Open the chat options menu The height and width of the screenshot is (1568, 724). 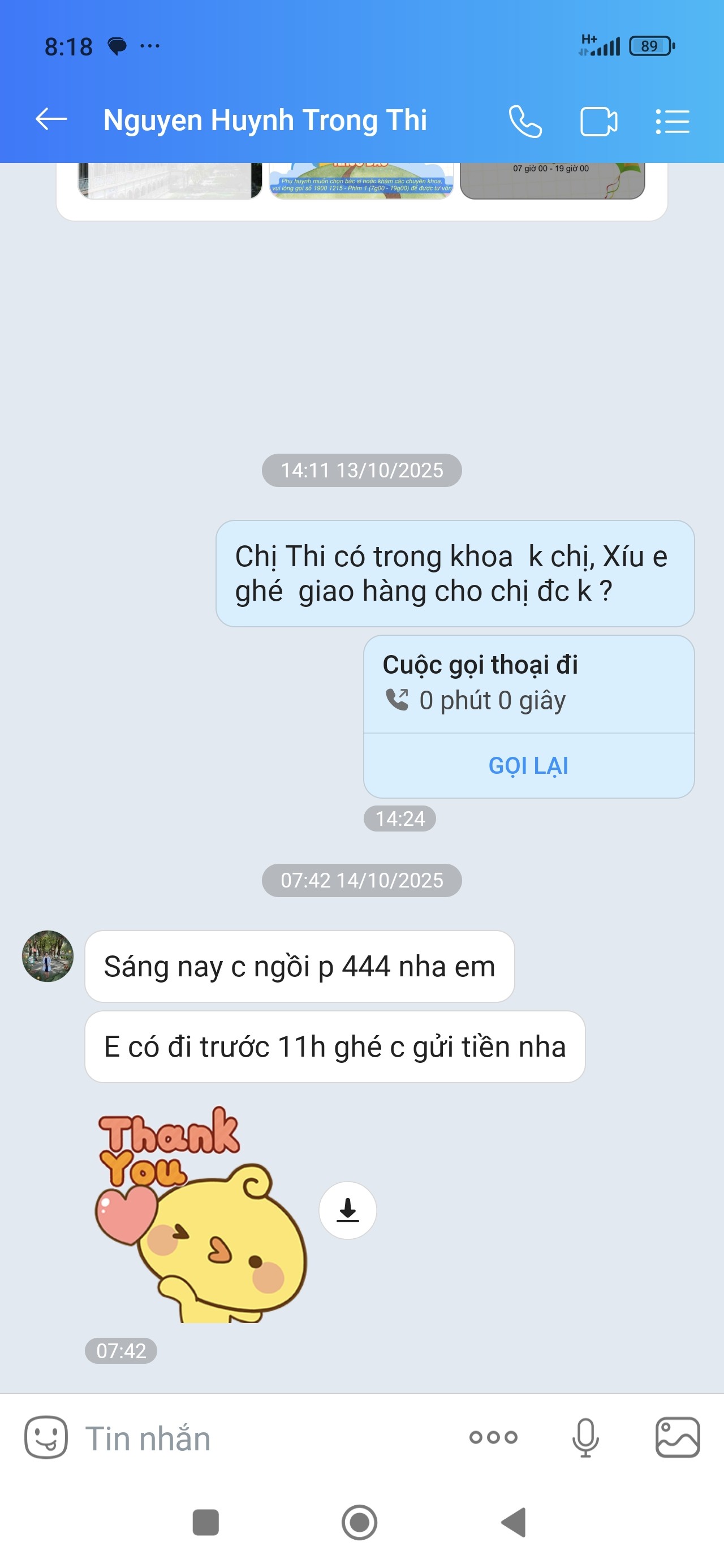672,121
